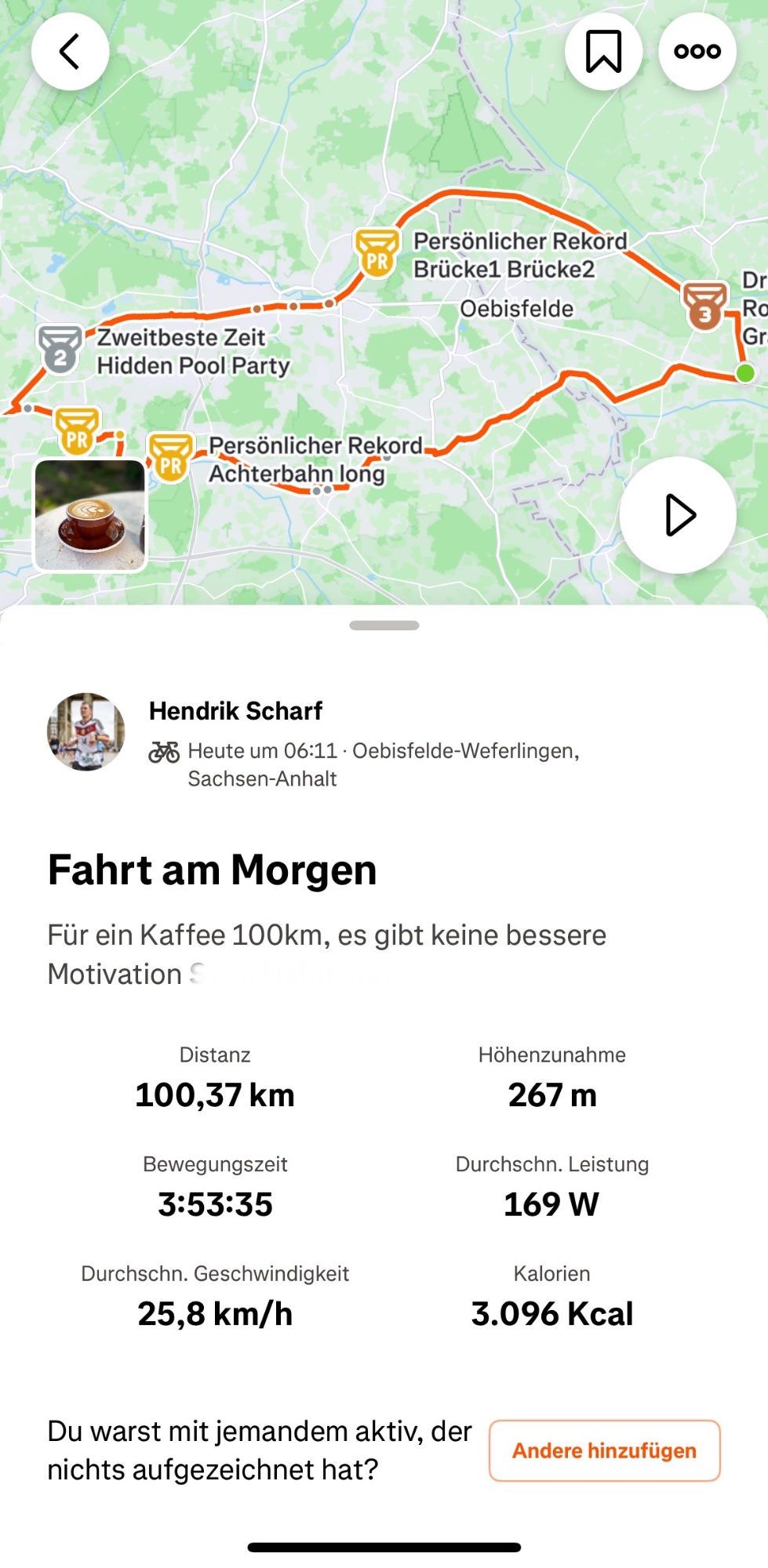Open Hendrik Scharf's profile picture

pyautogui.click(x=86, y=731)
